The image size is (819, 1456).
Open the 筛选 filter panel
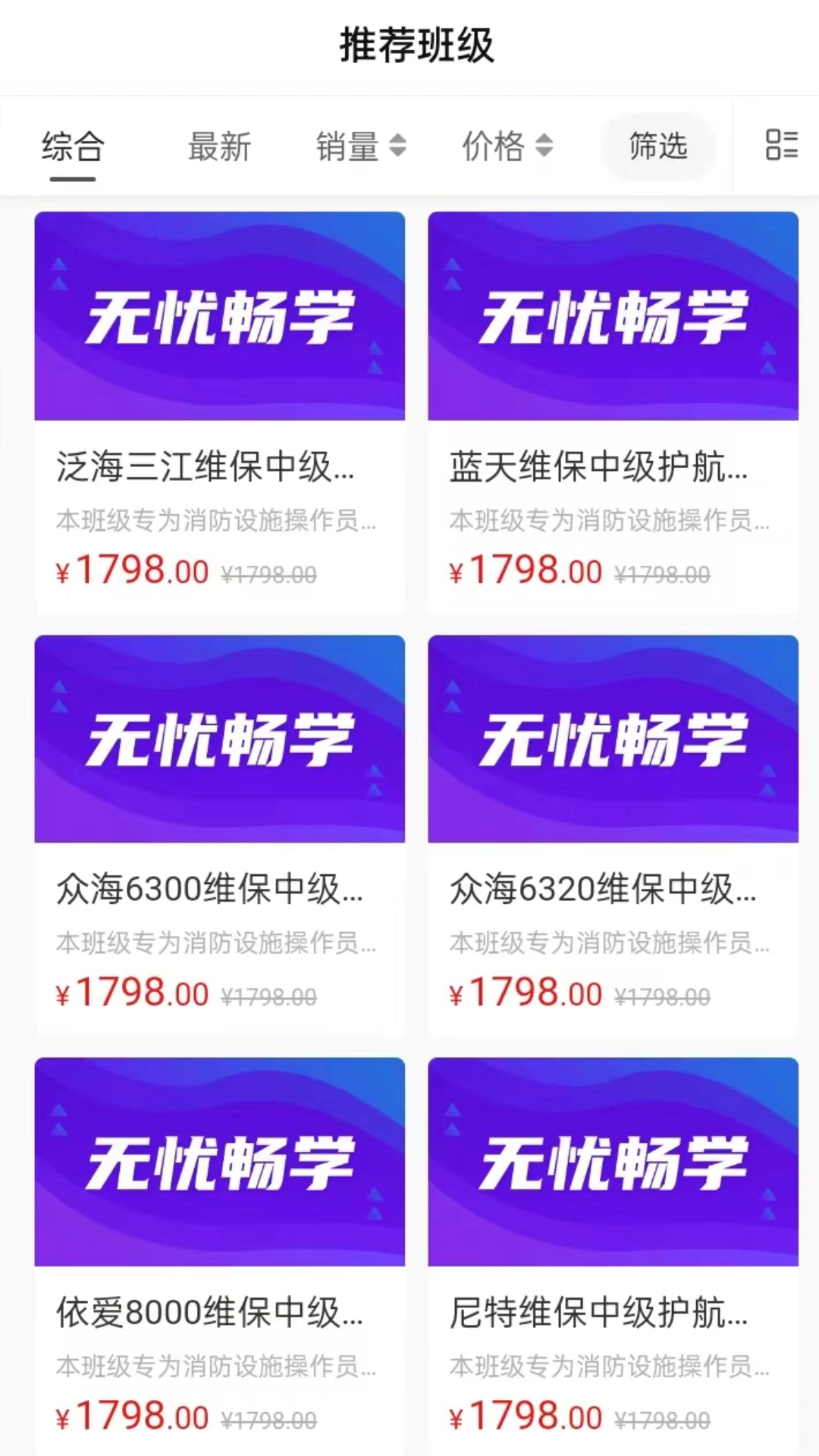pos(657,148)
